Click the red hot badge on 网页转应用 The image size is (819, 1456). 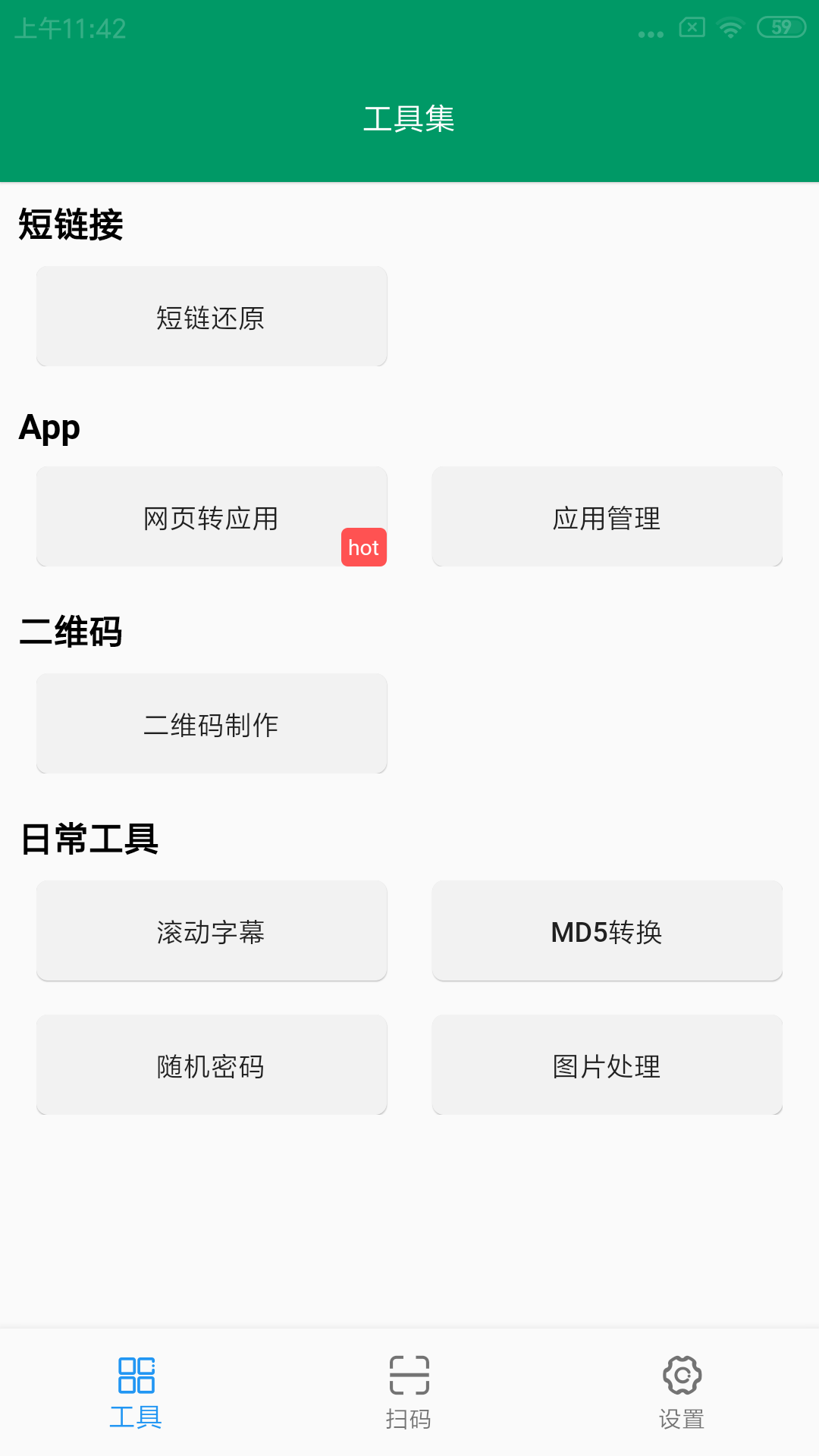click(x=365, y=547)
